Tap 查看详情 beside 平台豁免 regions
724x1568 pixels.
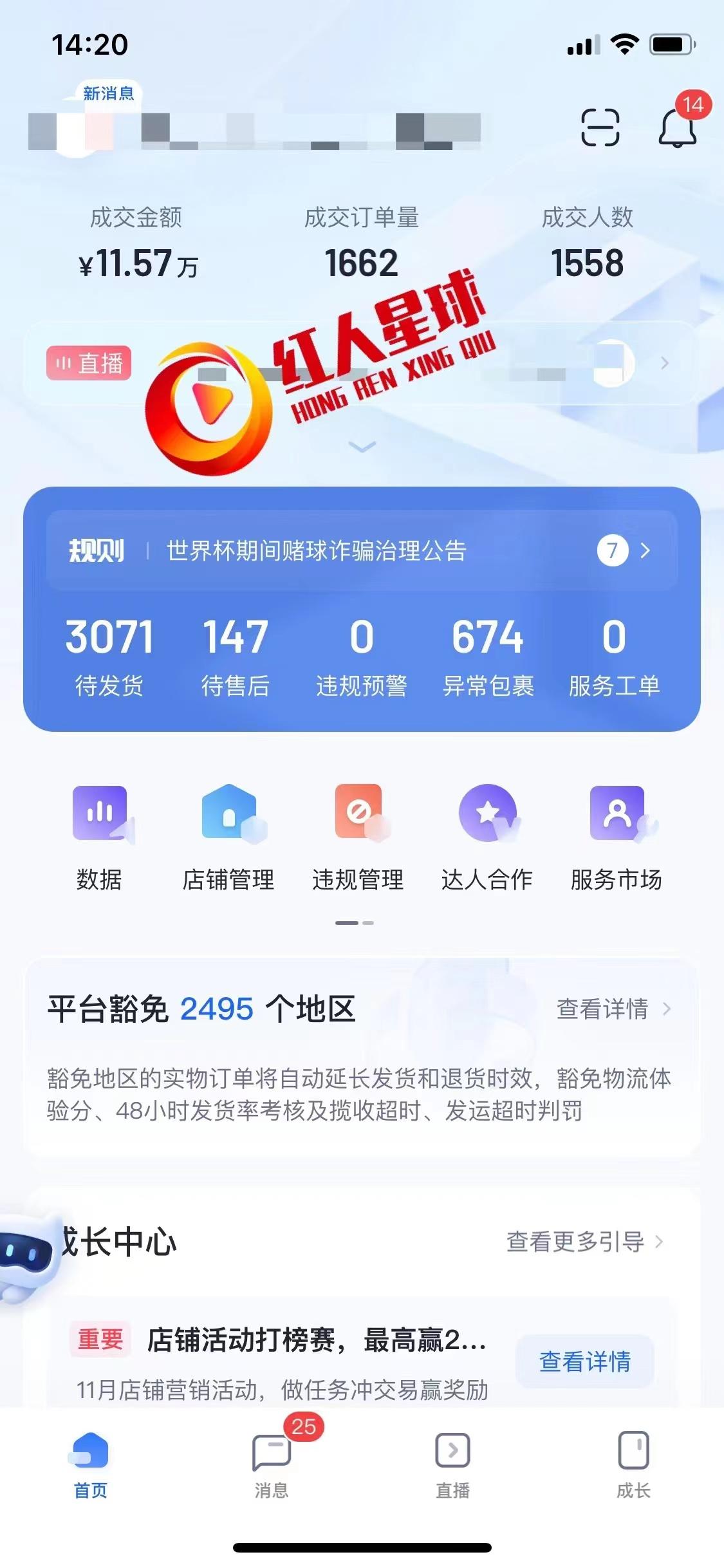point(613,1009)
